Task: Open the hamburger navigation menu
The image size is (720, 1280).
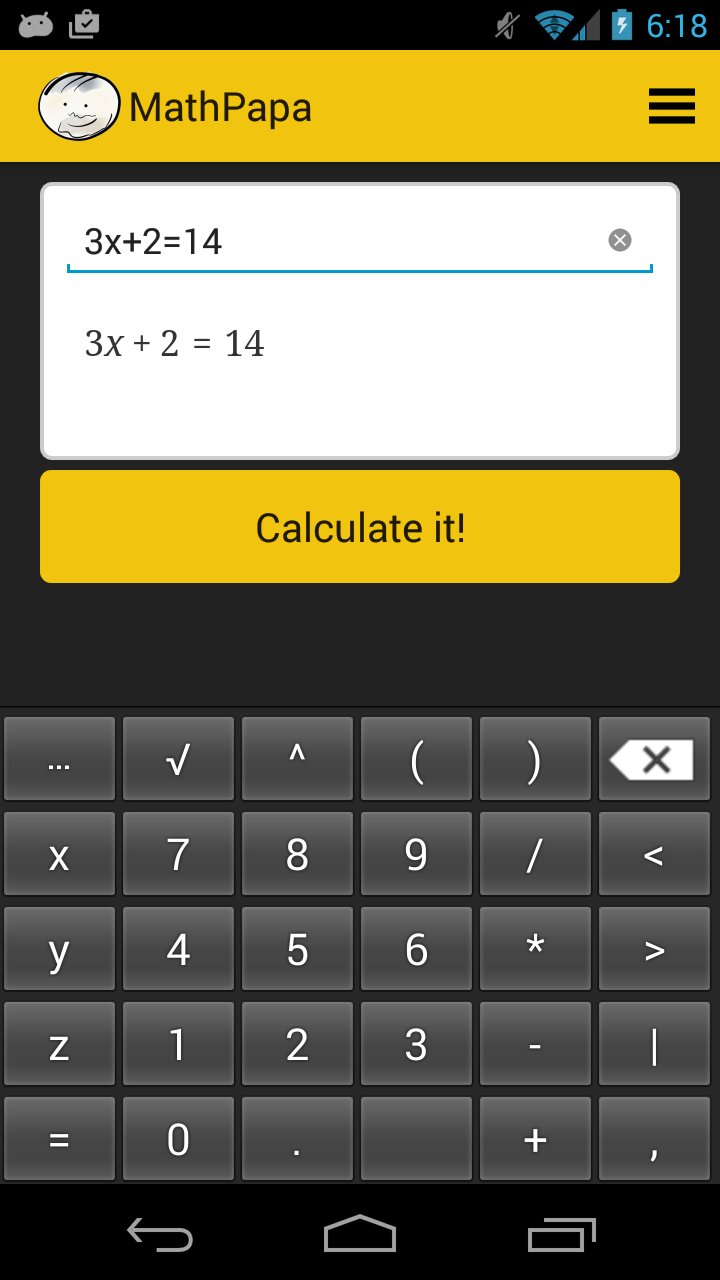Action: [x=671, y=105]
